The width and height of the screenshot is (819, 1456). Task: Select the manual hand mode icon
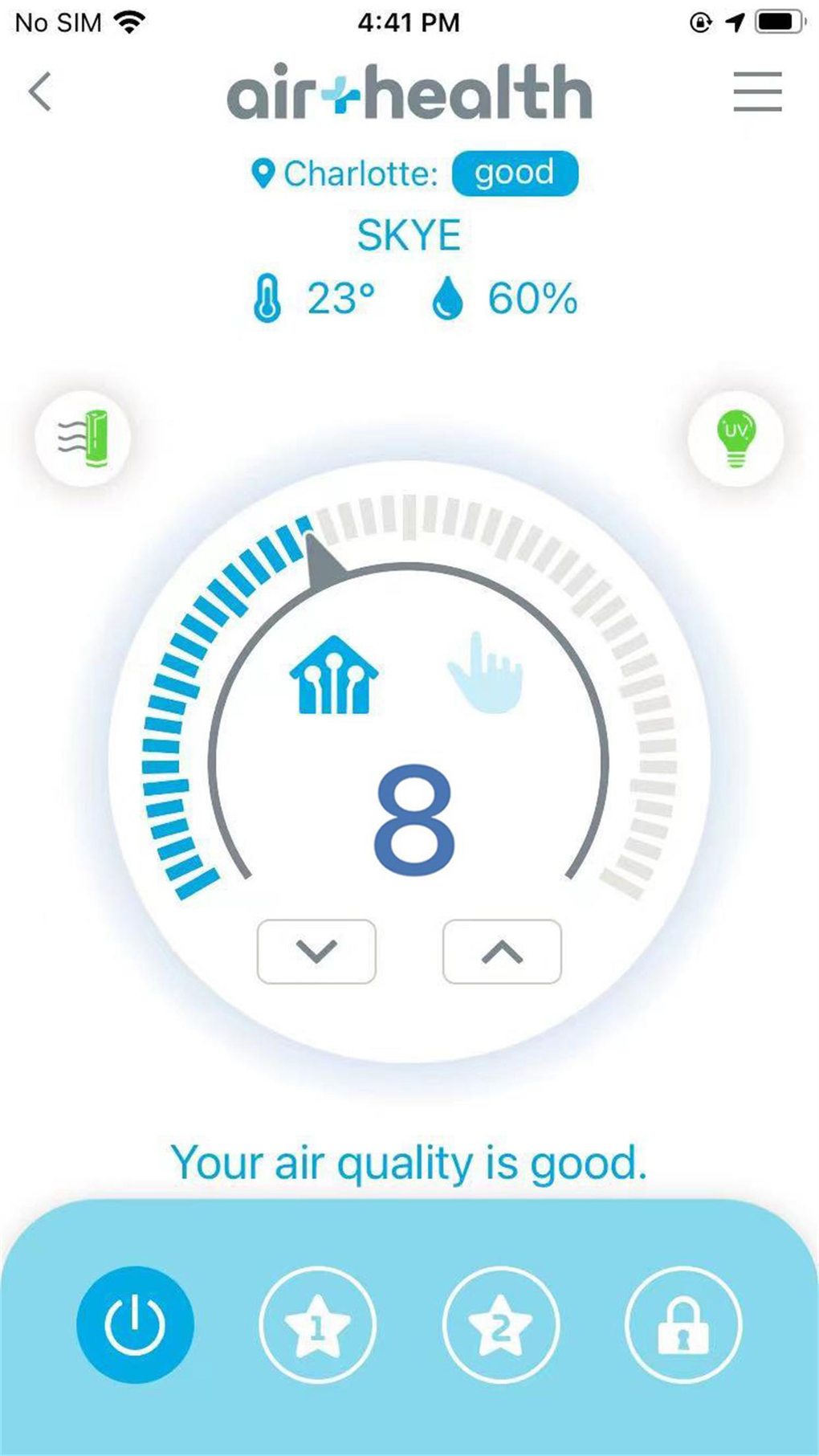pyautogui.click(x=486, y=675)
